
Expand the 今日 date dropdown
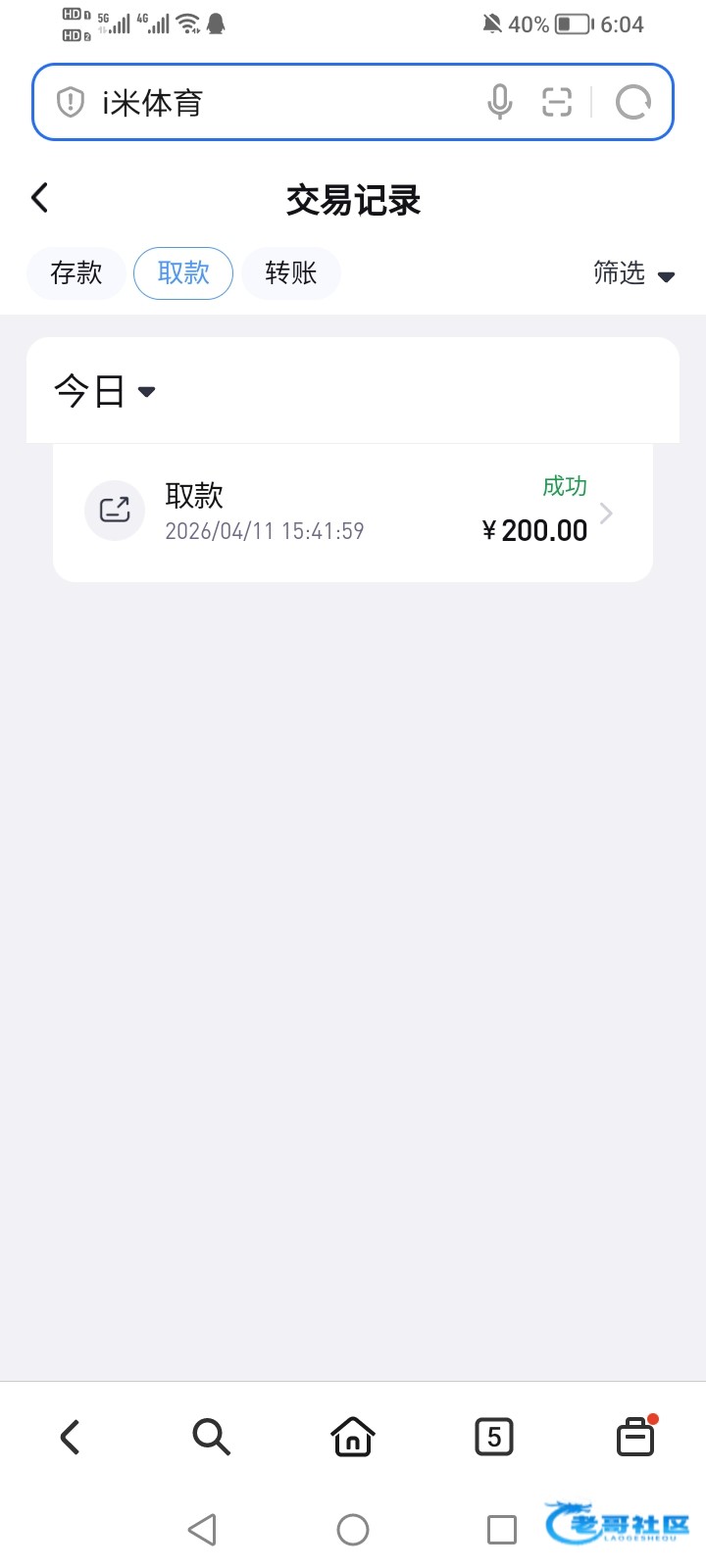104,391
